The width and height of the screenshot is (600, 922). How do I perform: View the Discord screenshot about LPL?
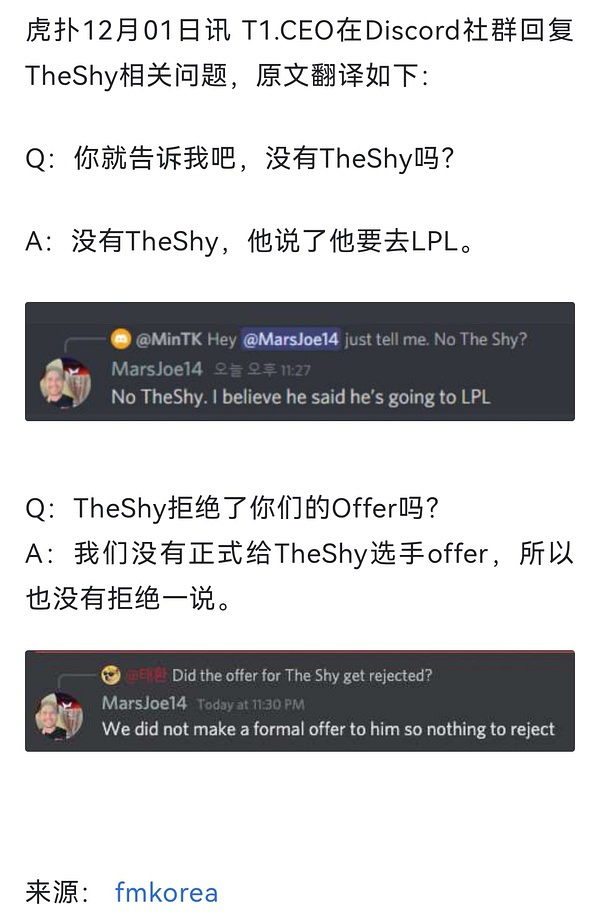click(300, 361)
